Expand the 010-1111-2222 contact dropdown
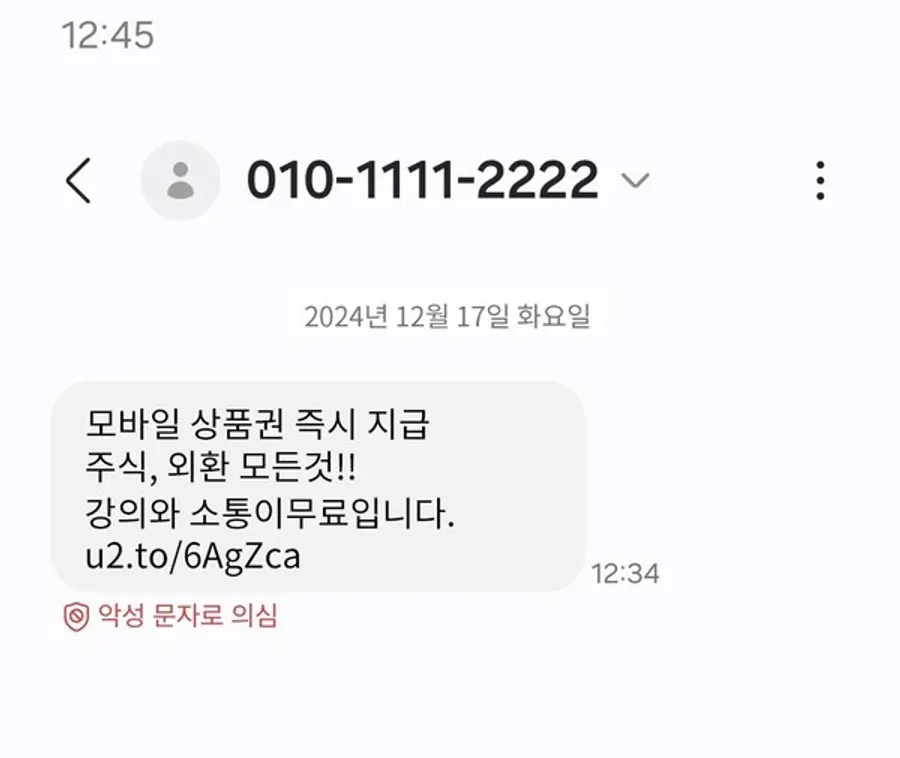This screenshot has width=900, height=758. 635,181
